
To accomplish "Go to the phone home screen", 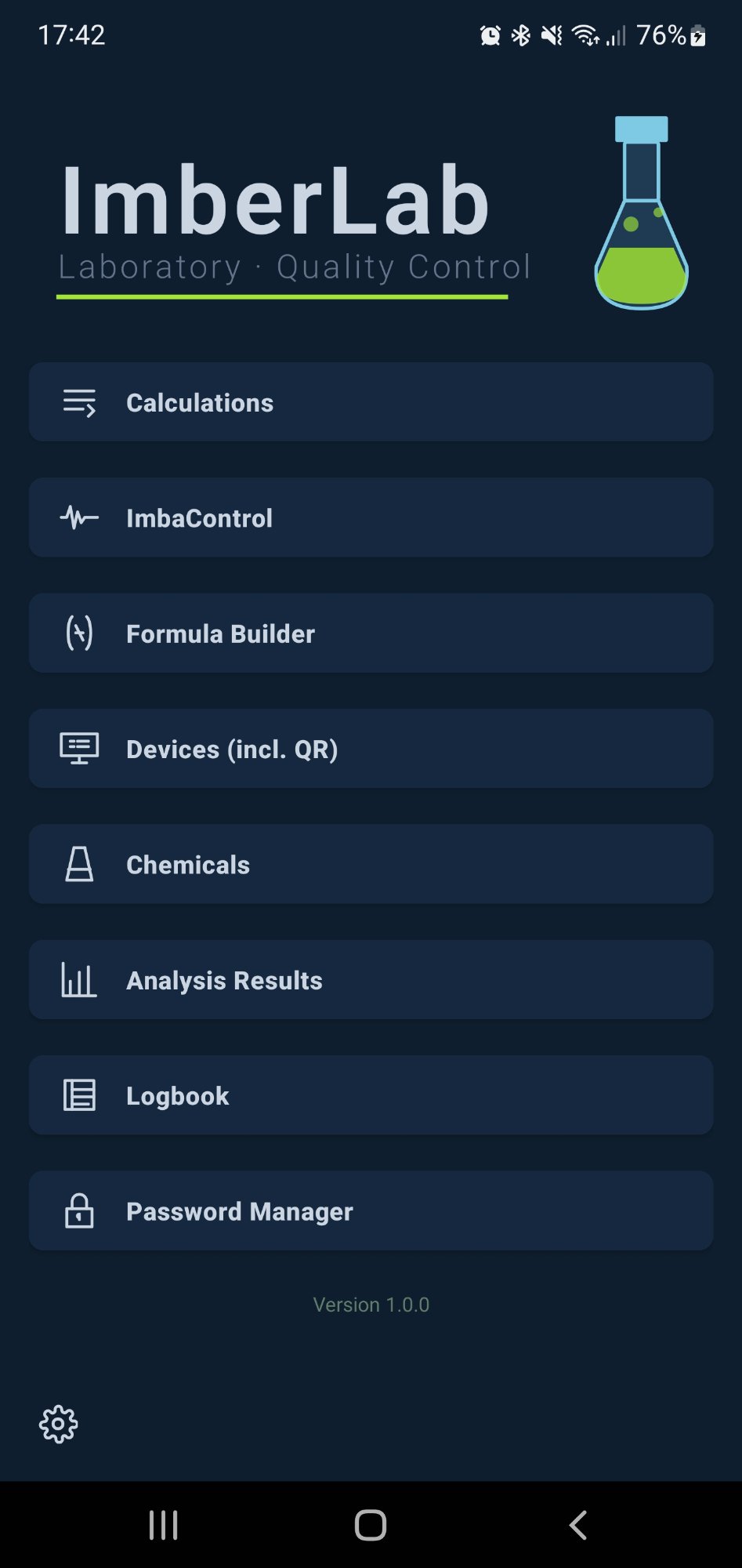I will coord(371,1525).
